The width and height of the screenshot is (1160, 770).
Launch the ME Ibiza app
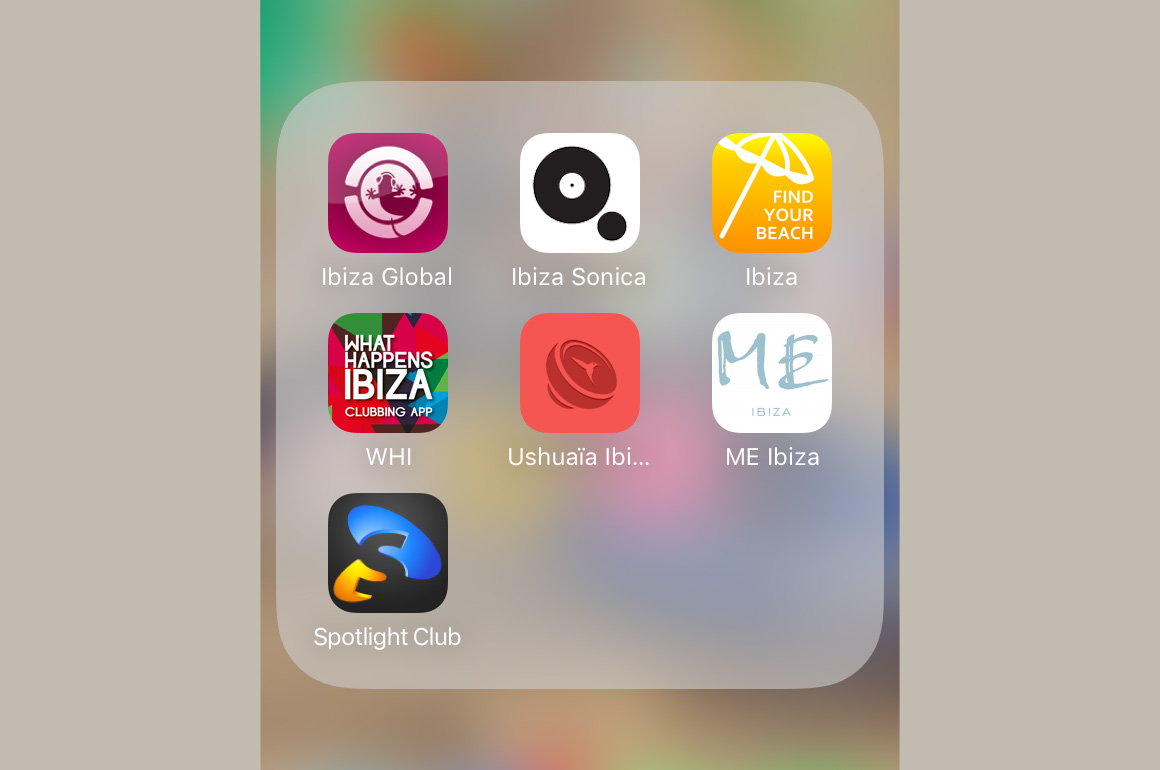(x=772, y=373)
